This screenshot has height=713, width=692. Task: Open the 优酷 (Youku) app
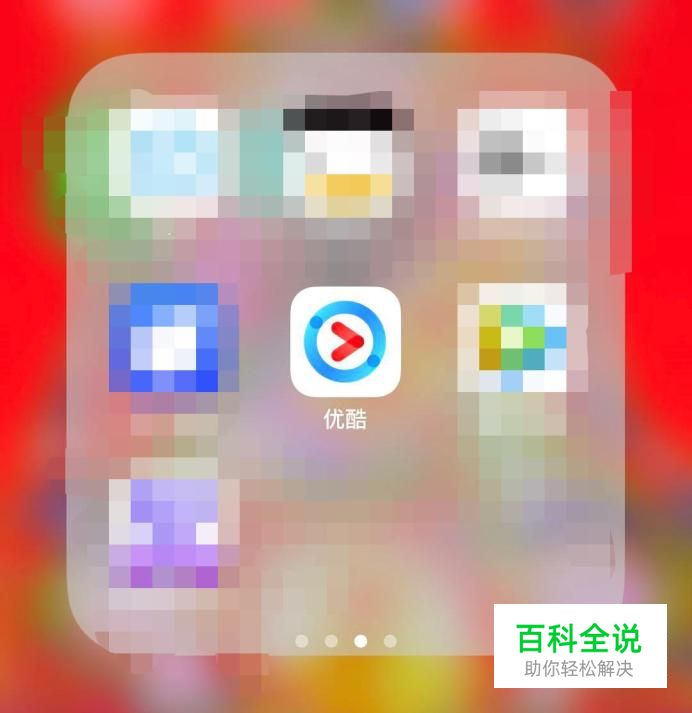click(x=345, y=342)
